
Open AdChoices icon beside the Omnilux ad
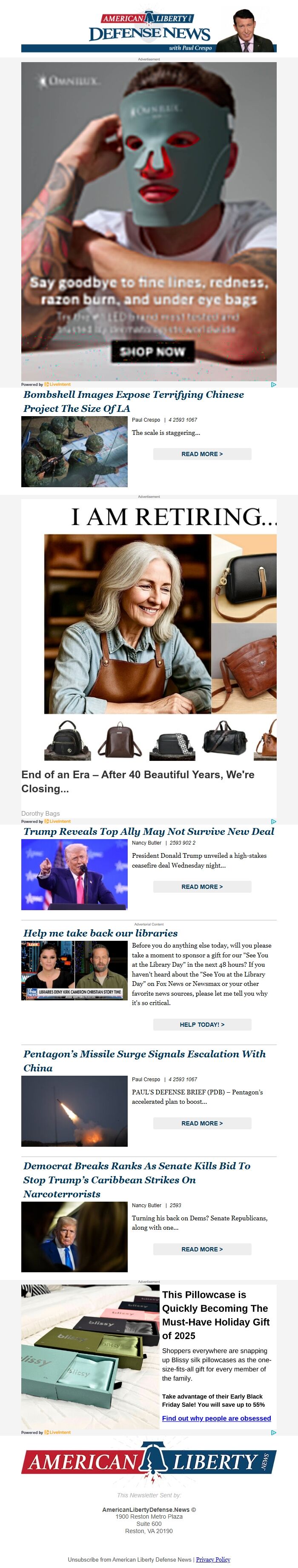pyautogui.click(x=274, y=384)
